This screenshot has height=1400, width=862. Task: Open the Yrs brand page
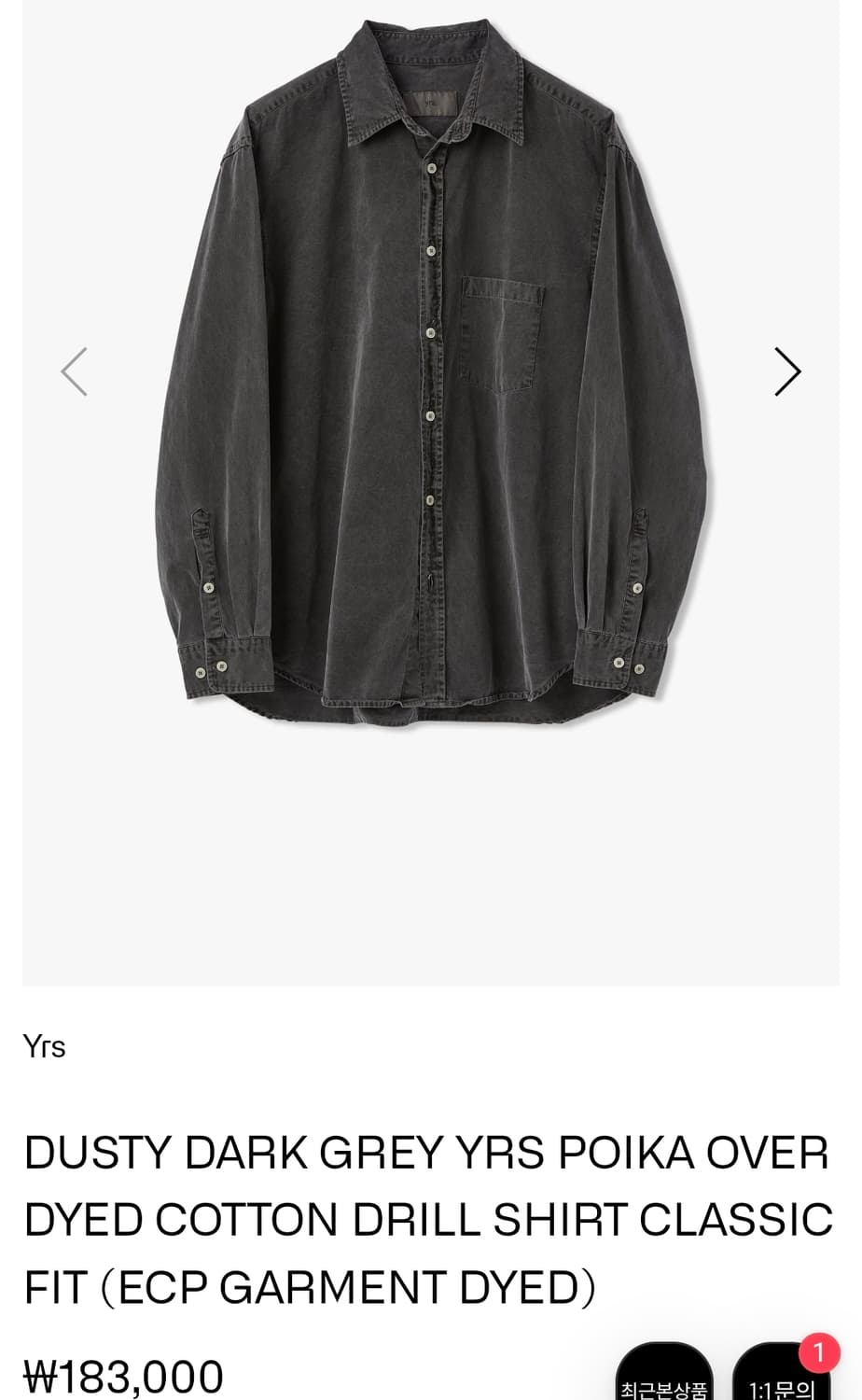[45, 1046]
